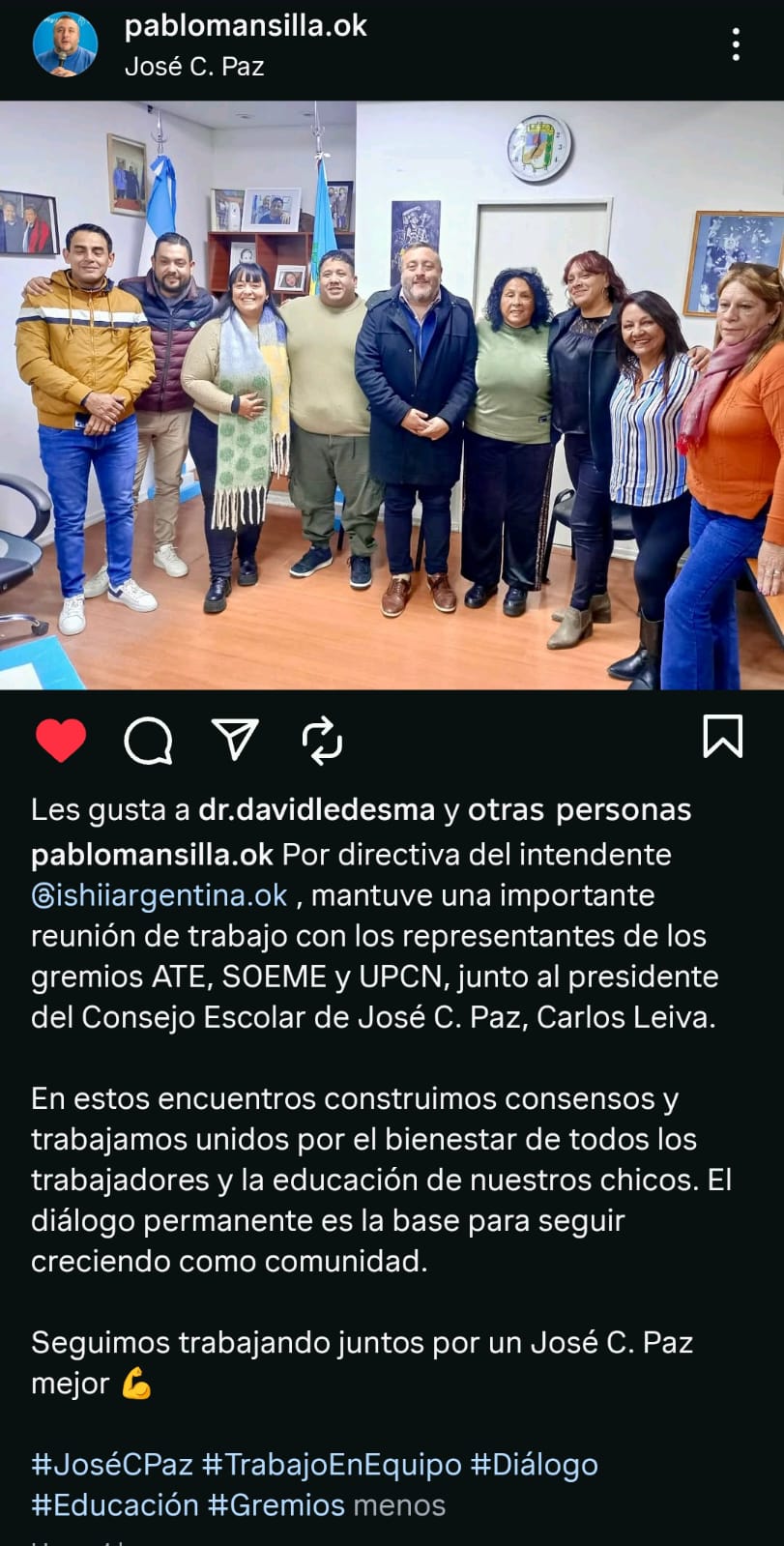Repost this post with the arrows icon
Viewport: 784px width, 1546px height.
coord(322,741)
